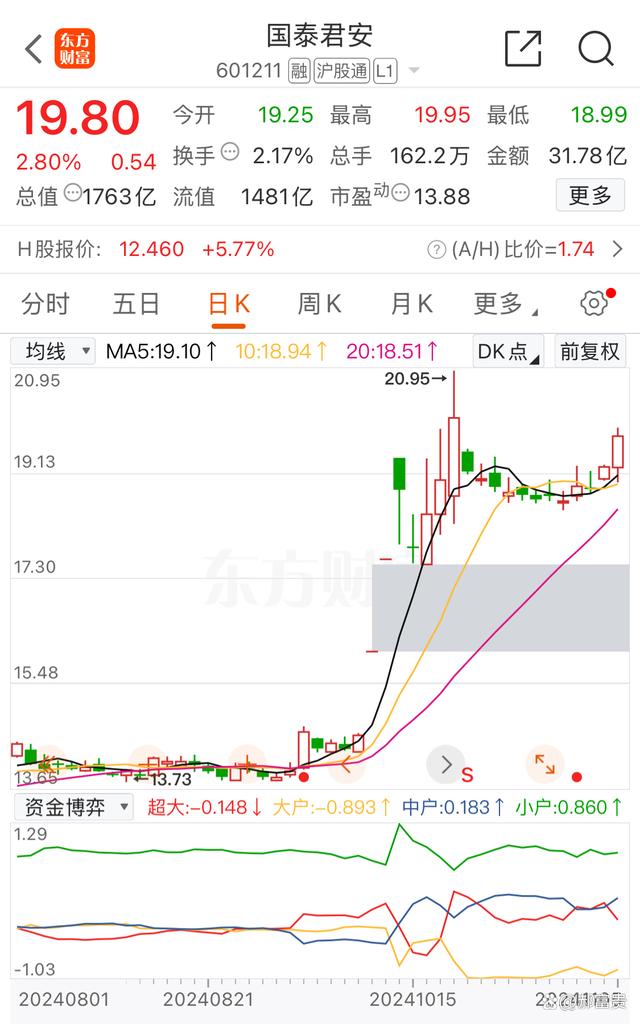Open the H股价 A/H comparison row
The image size is (640, 1024).
320,249
